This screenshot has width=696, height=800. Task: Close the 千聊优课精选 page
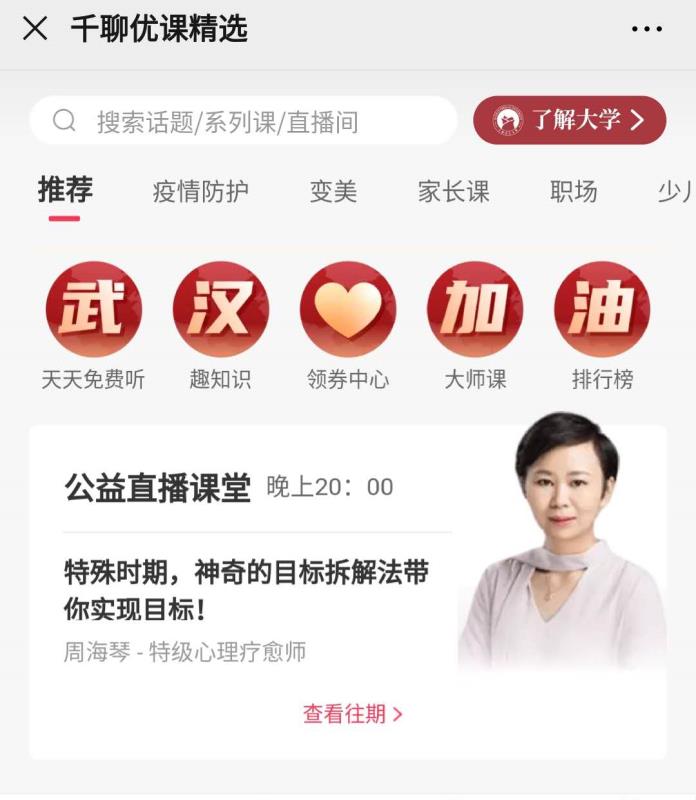click(35, 29)
